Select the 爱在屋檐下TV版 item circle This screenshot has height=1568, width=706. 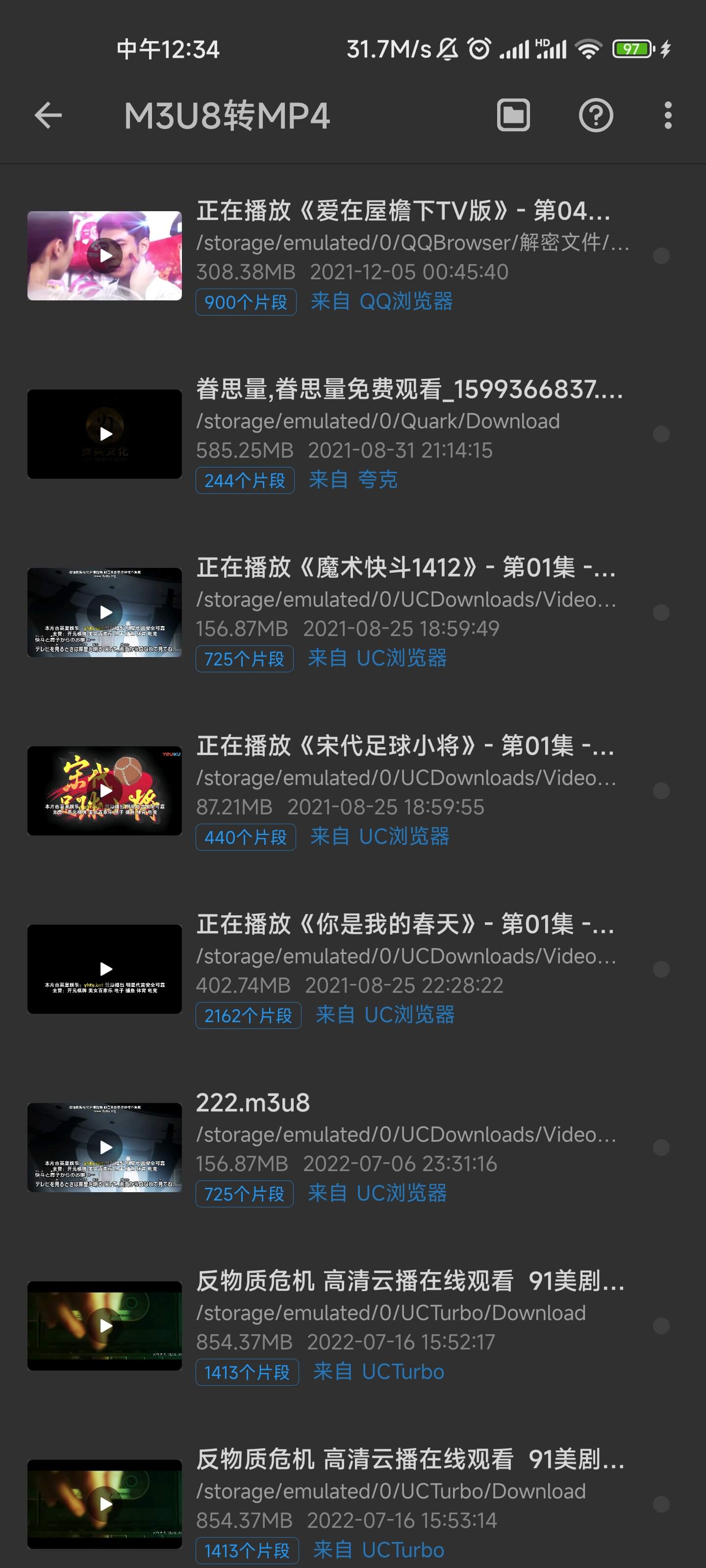(660, 256)
